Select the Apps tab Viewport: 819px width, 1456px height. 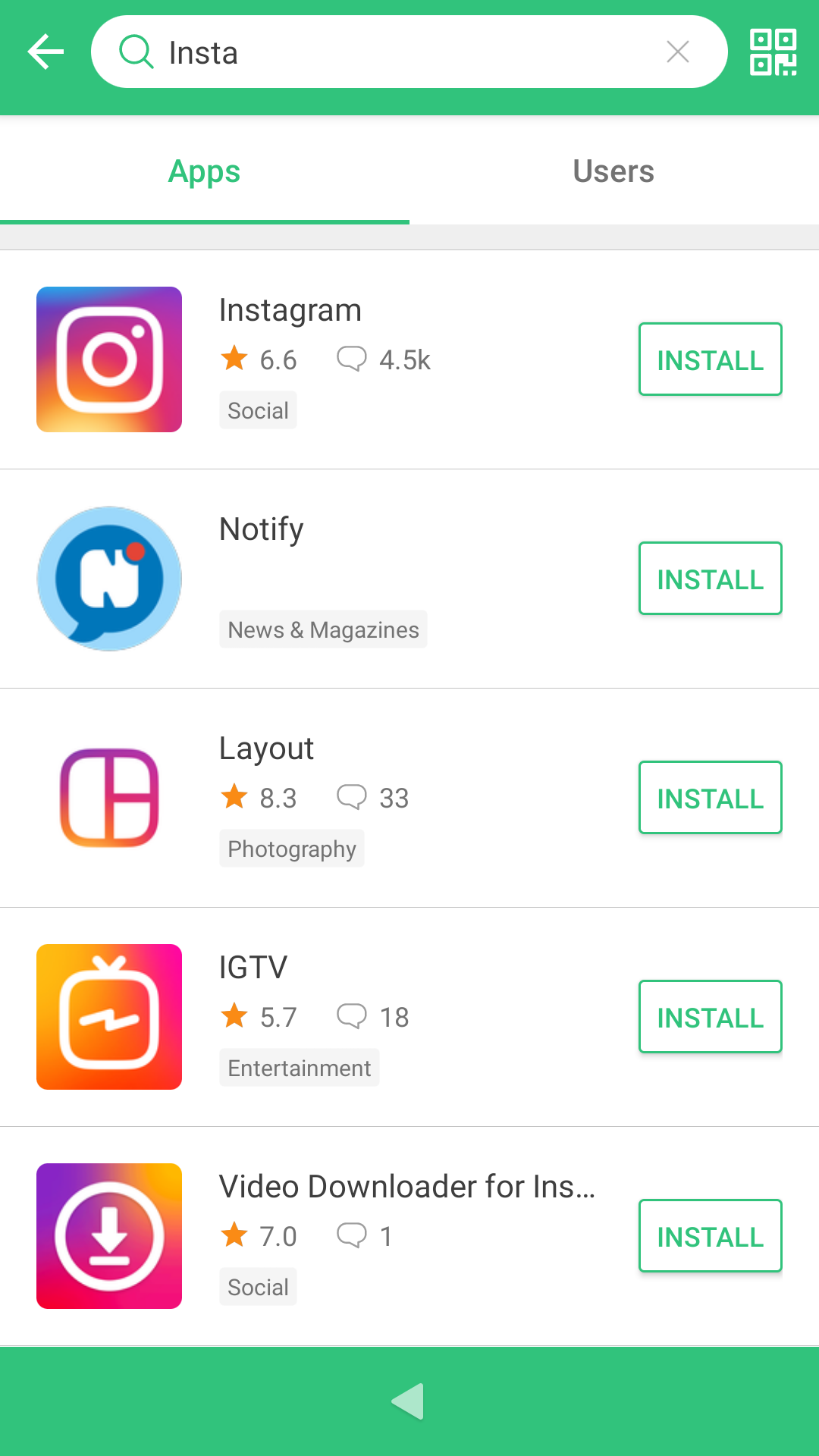[204, 171]
